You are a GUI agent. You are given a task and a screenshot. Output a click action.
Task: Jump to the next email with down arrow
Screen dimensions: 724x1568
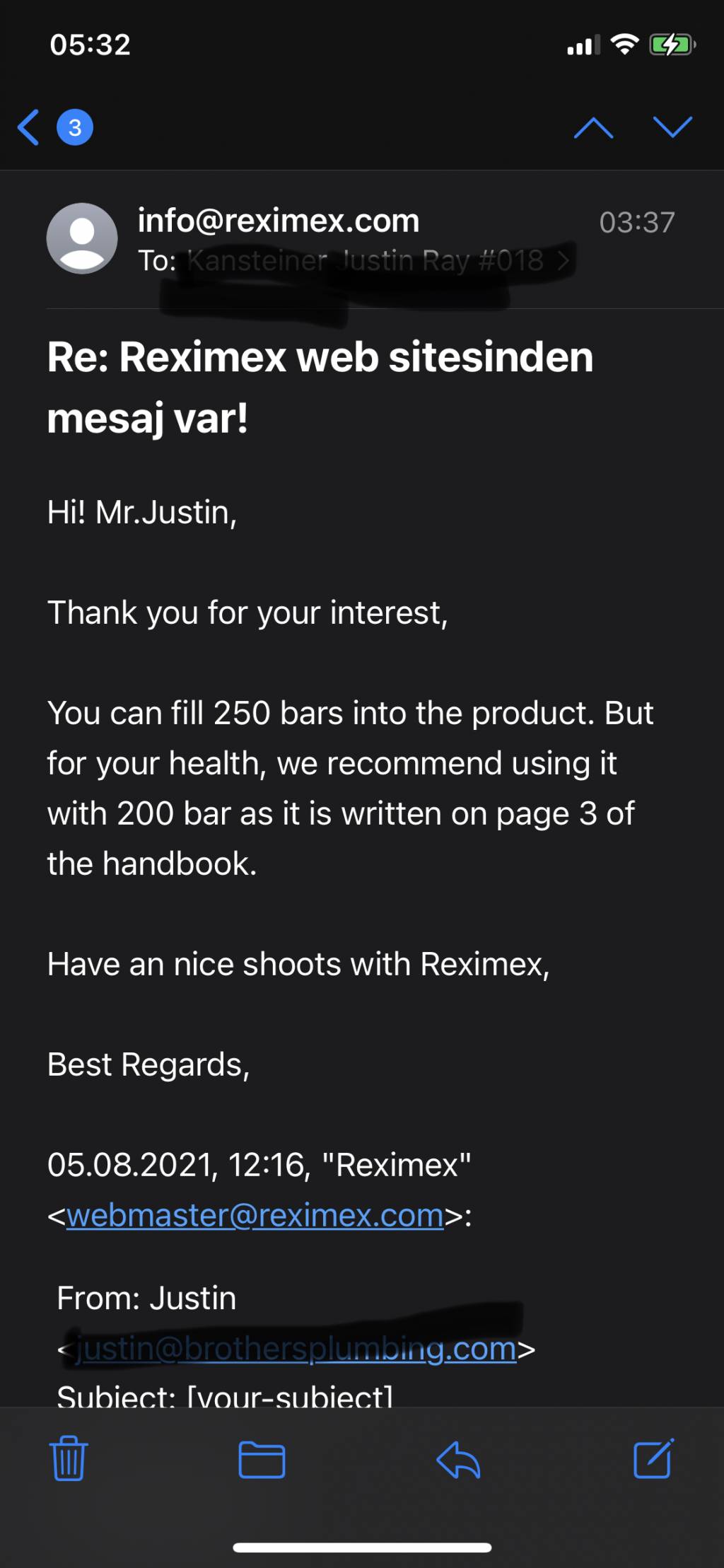[672, 127]
